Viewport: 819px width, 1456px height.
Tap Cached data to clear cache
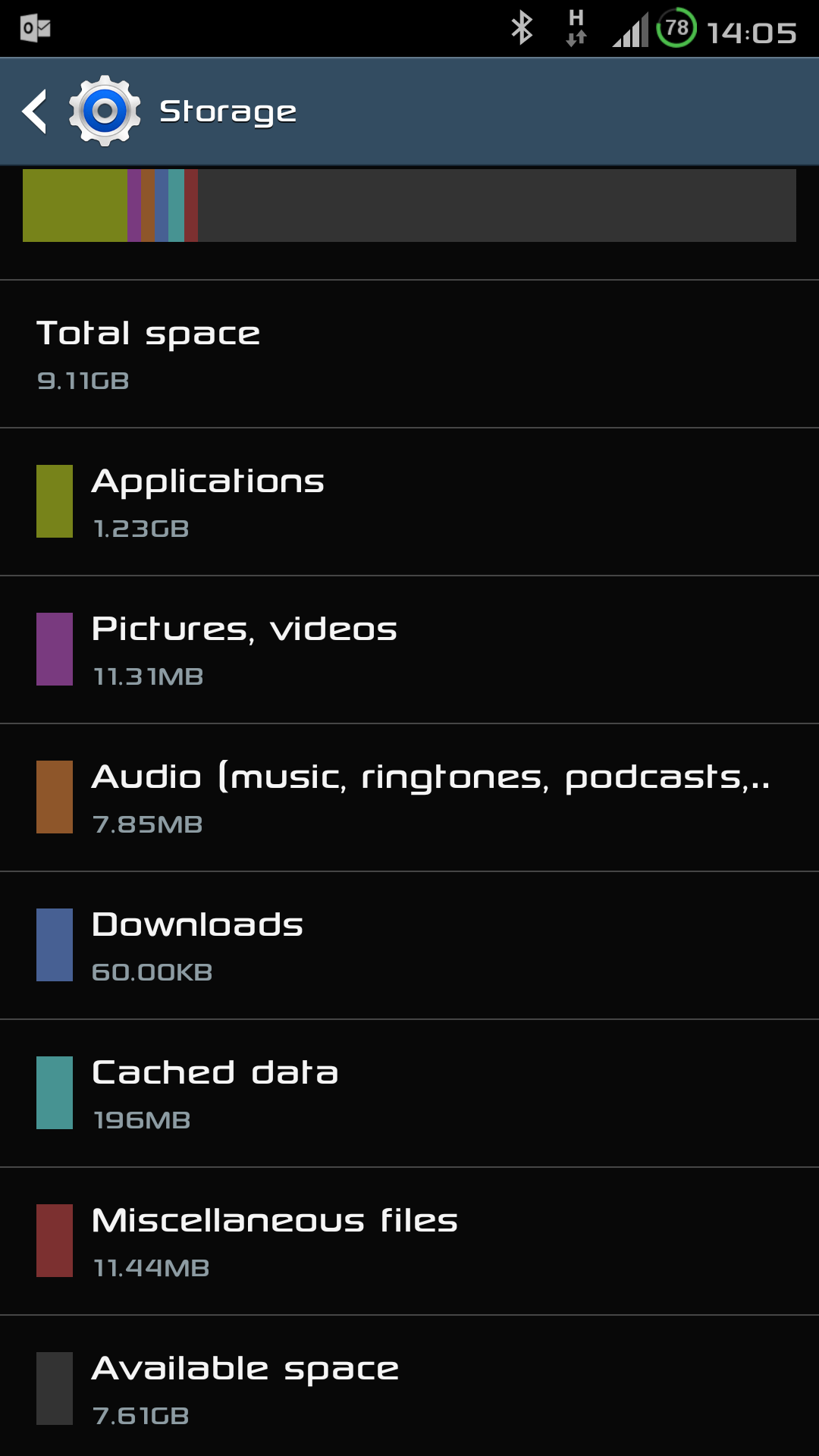pos(409,1094)
